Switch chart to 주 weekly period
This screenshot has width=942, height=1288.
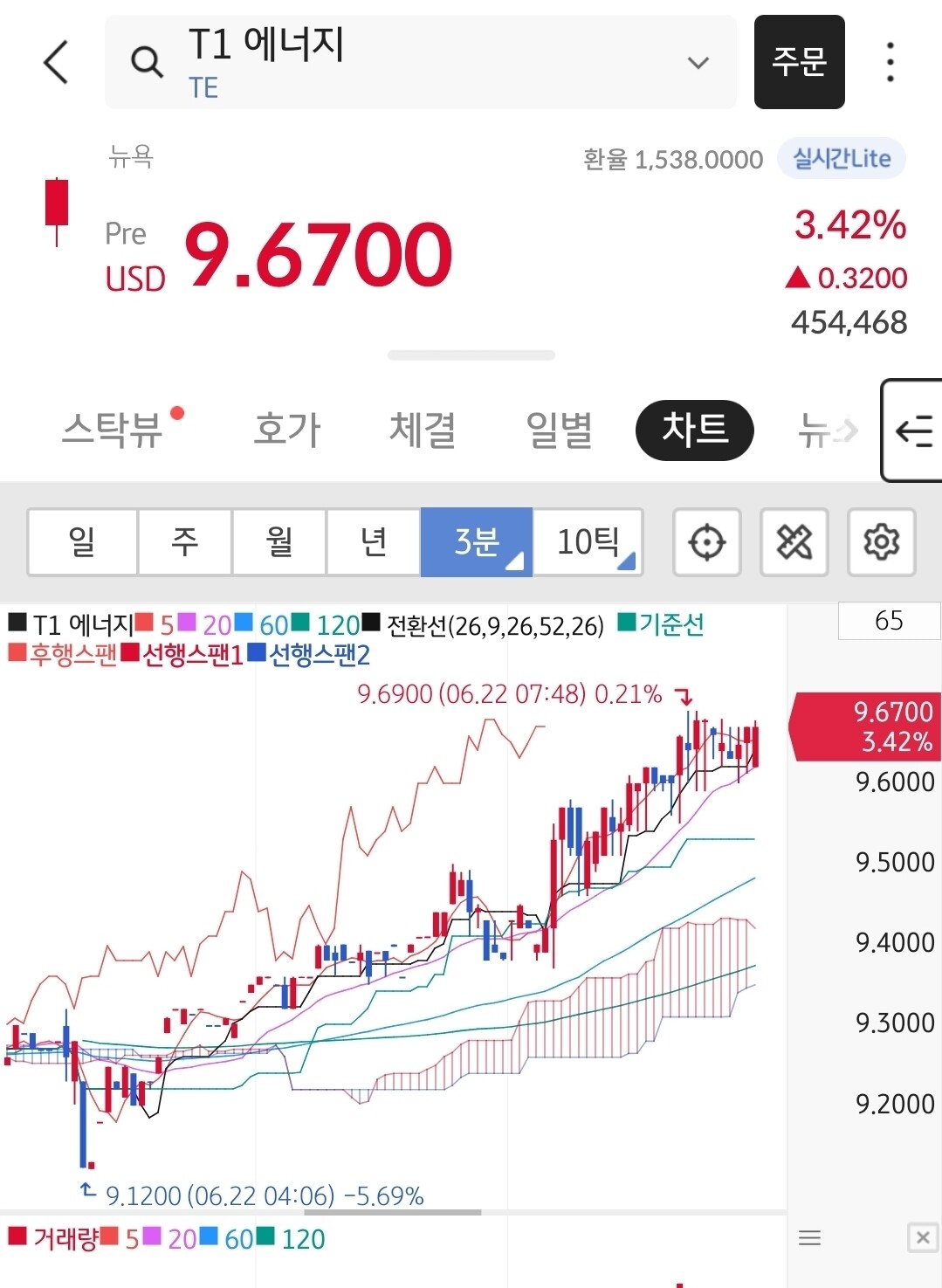click(185, 541)
